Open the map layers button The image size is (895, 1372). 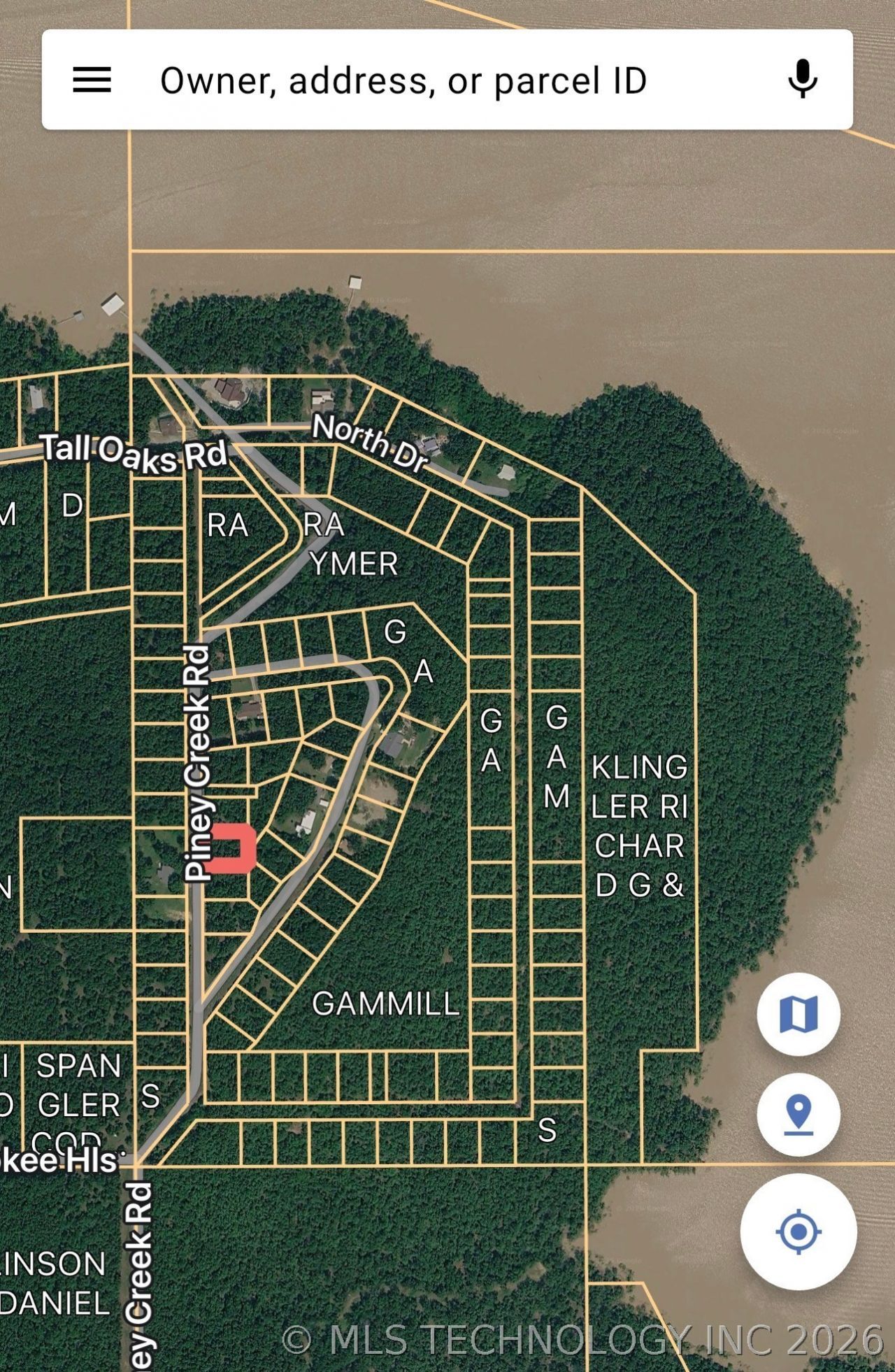798,1014
